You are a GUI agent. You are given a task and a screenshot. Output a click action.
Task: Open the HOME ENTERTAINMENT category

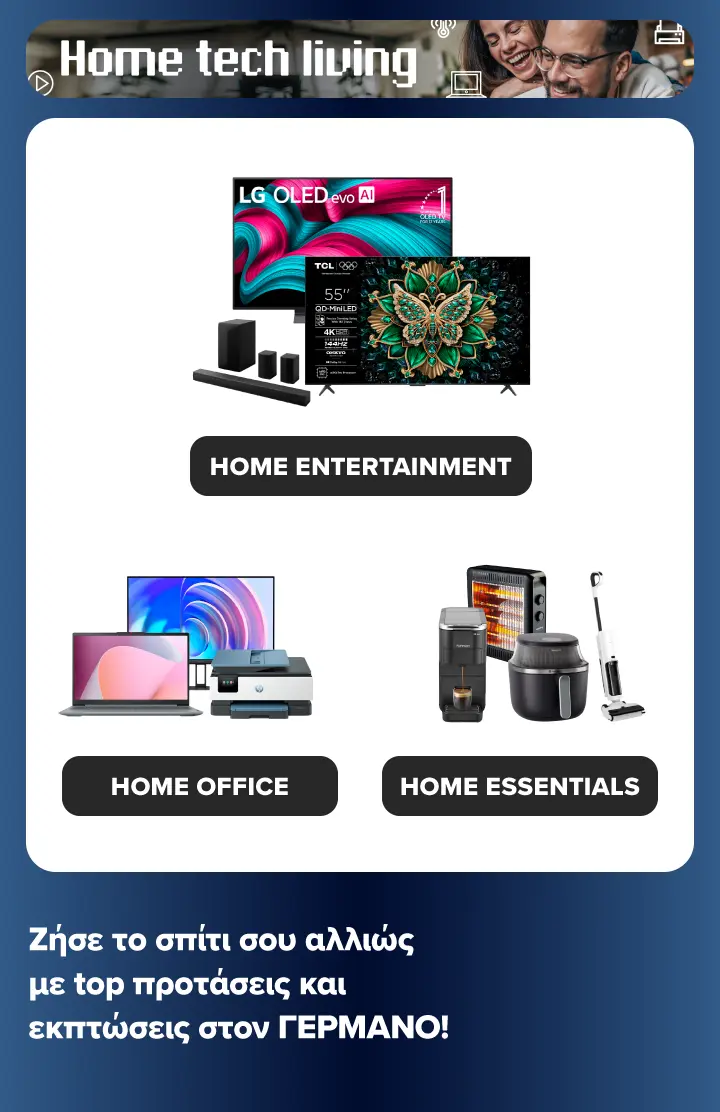[360, 466]
